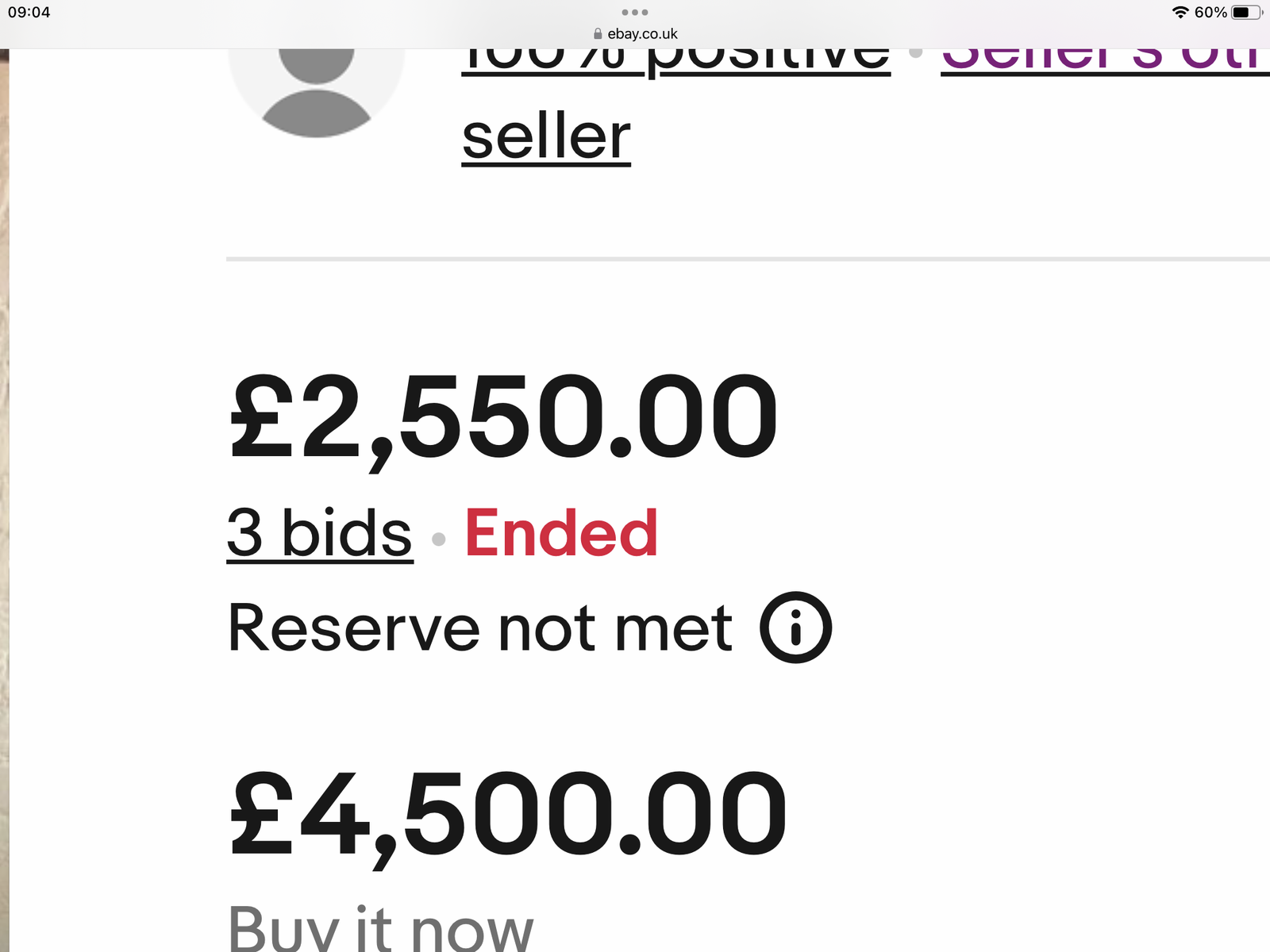1270x952 pixels.
Task: Open the three-dot multitasking menu
Action: point(635,12)
